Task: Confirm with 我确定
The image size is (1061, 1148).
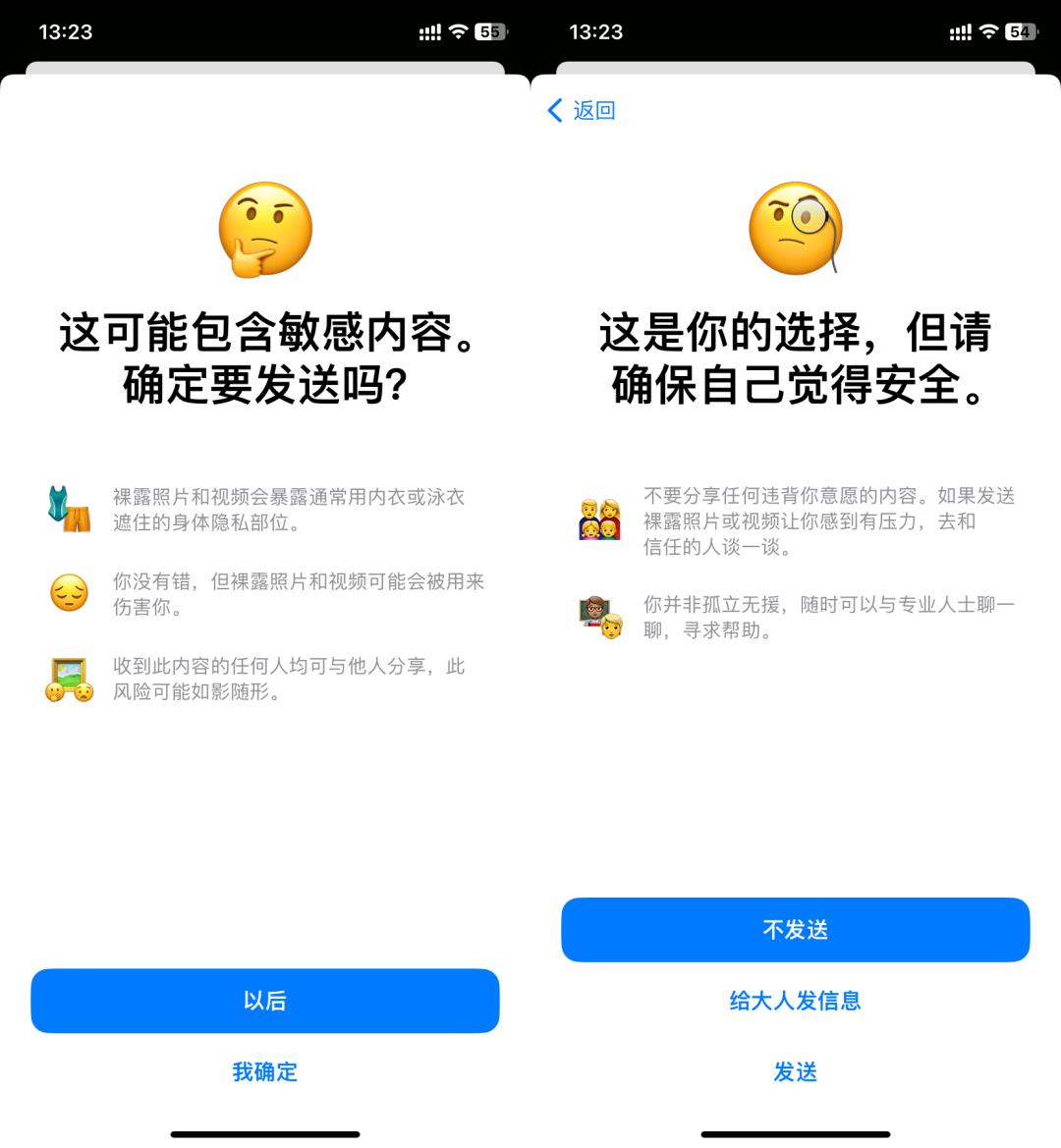Action: [265, 1071]
